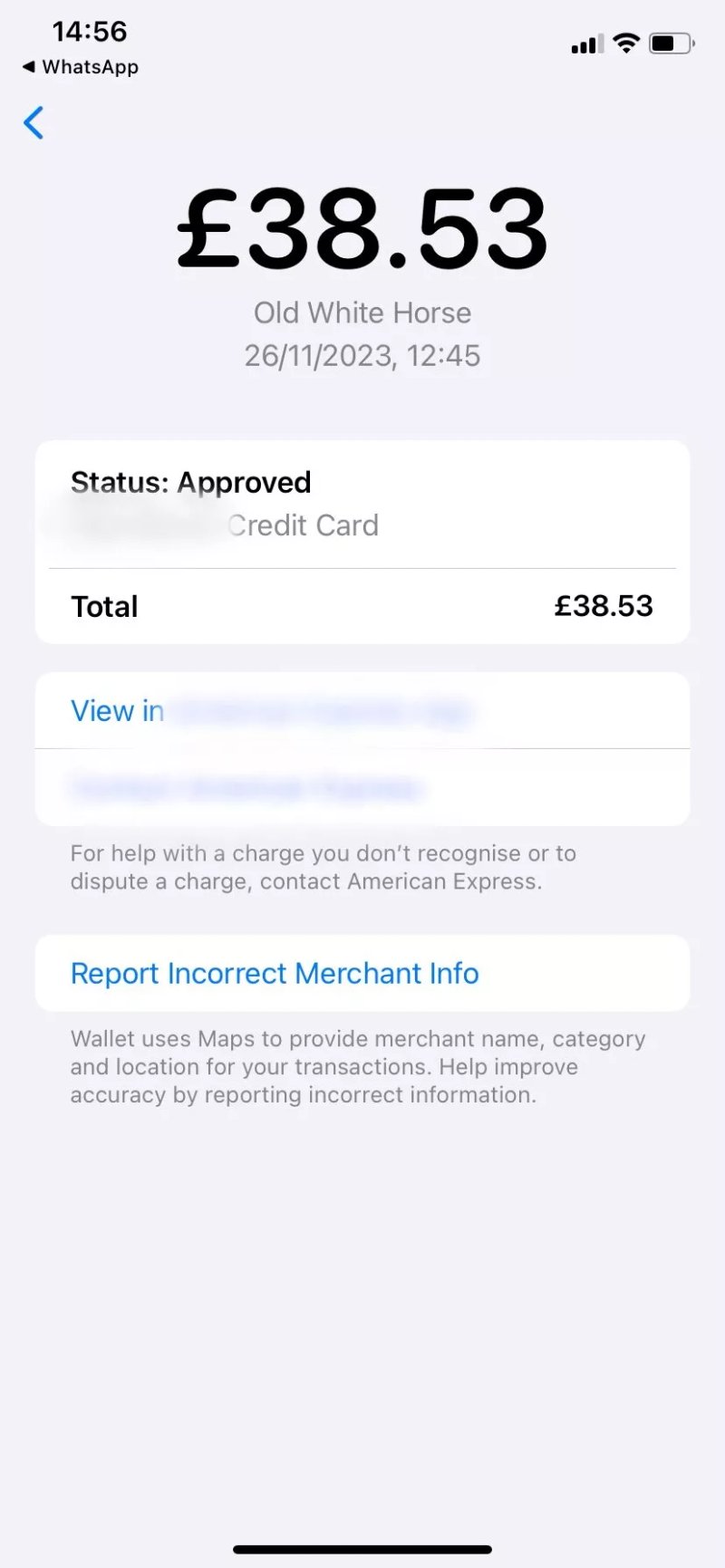Open the View in app row

click(362, 710)
